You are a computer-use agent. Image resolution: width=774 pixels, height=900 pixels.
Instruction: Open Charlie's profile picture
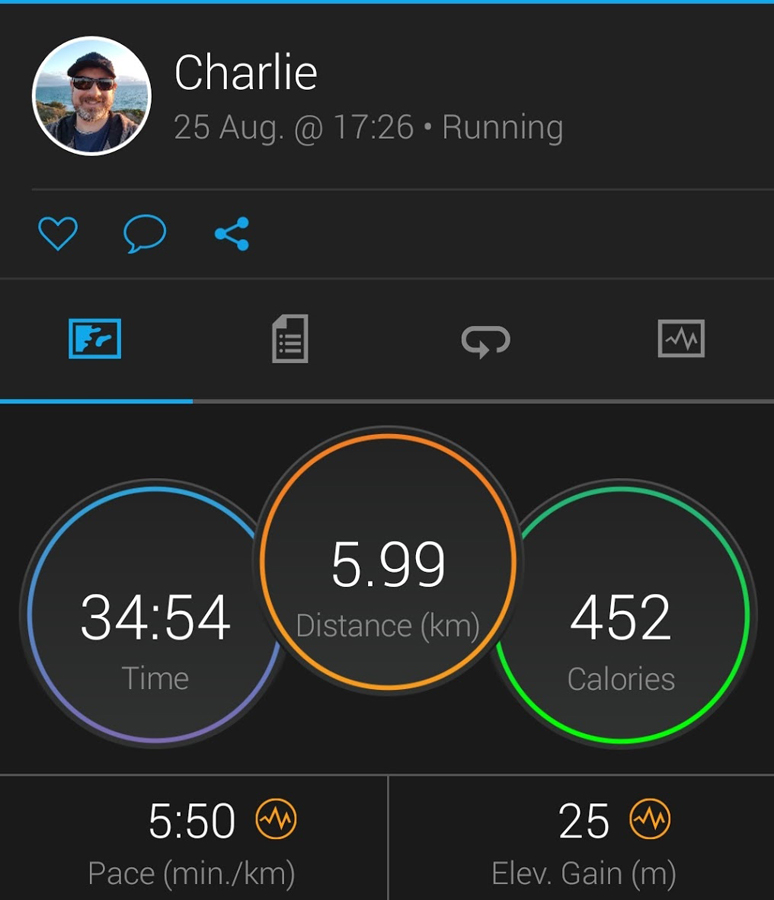pyautogui.click(x=92, y=97)
